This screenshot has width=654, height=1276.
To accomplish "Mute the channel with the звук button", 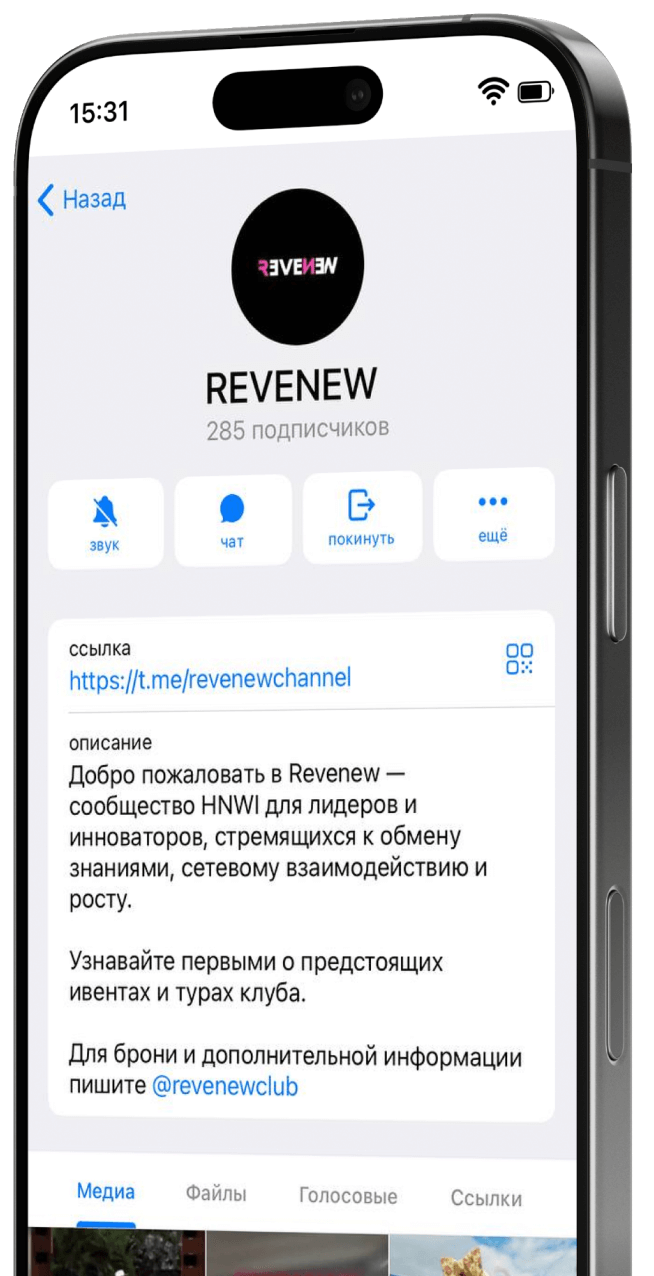I will 105,523.
